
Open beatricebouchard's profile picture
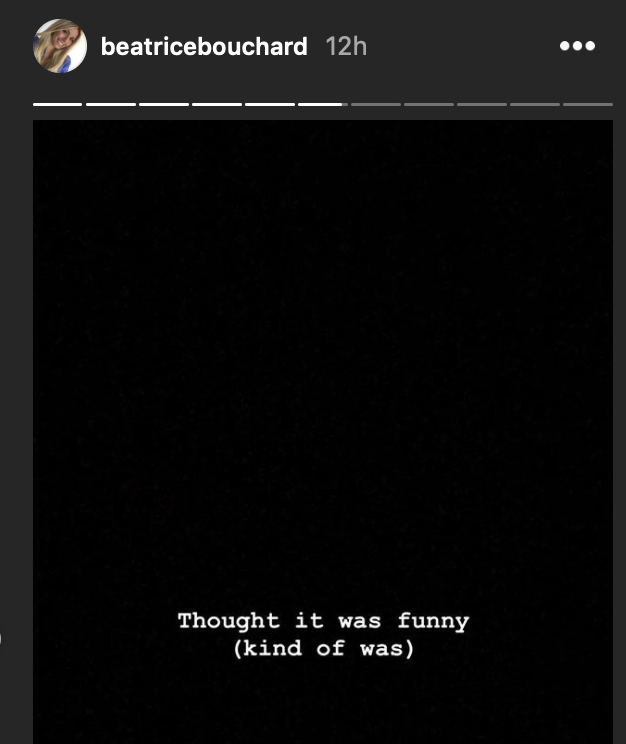[x=59, y=46]
